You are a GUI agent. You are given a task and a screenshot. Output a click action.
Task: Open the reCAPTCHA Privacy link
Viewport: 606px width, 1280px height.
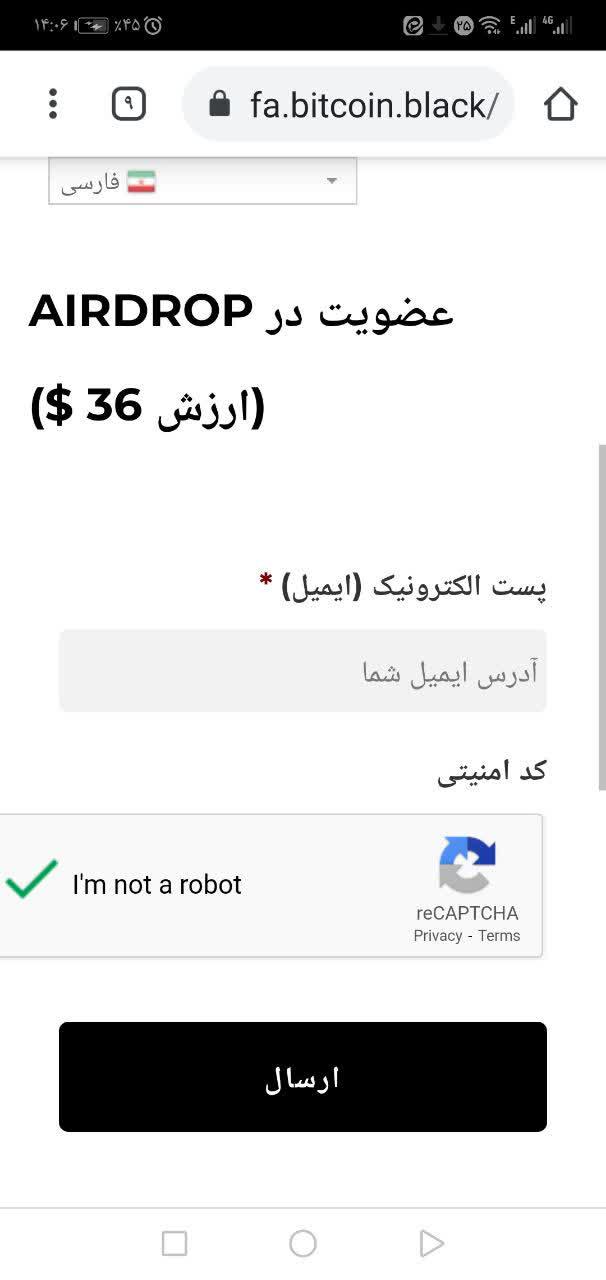[x=438, y=936]
